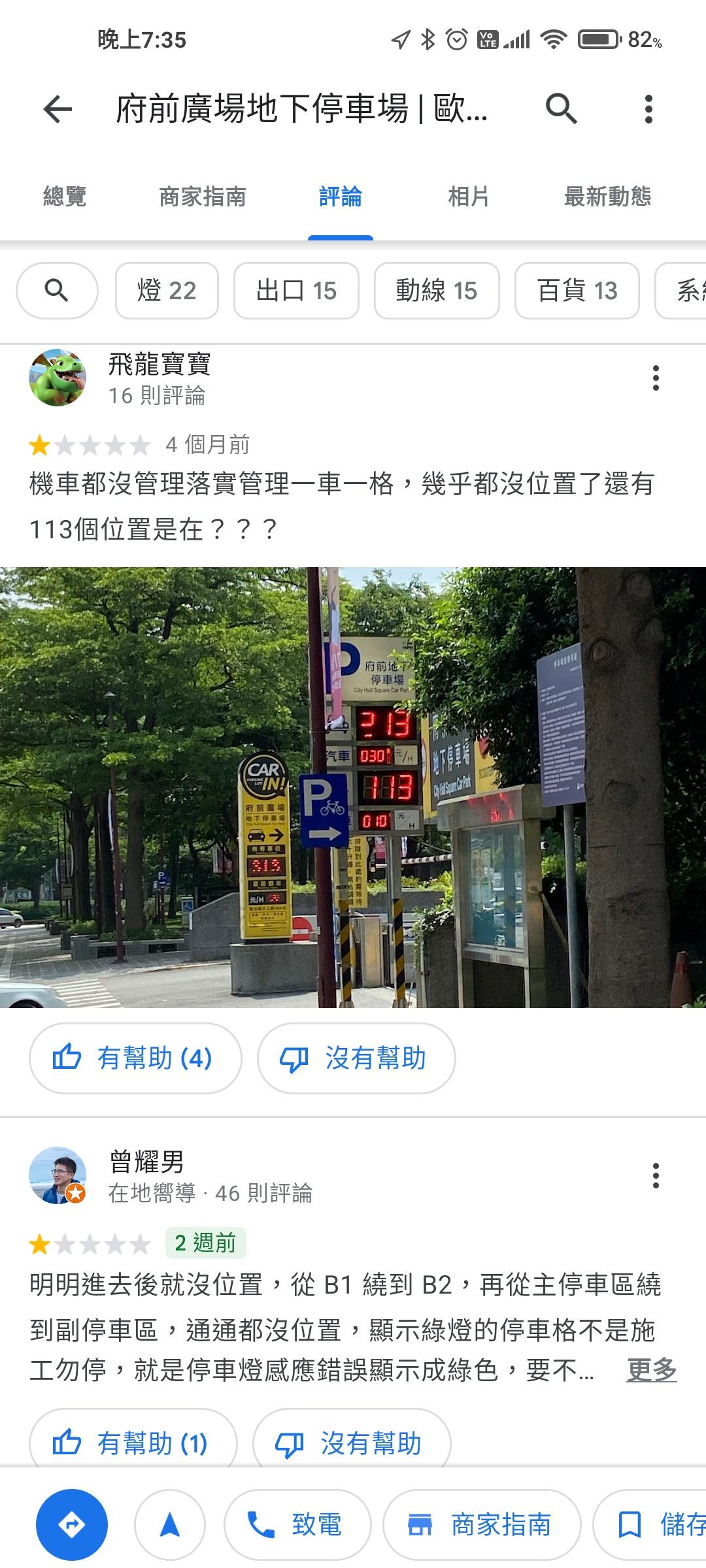Image resolution: width=706 pixels, height=1568 pixels.
Task: Open the parking sign photo in 飛龍寶寶's review
Action: tap(353, 787)
